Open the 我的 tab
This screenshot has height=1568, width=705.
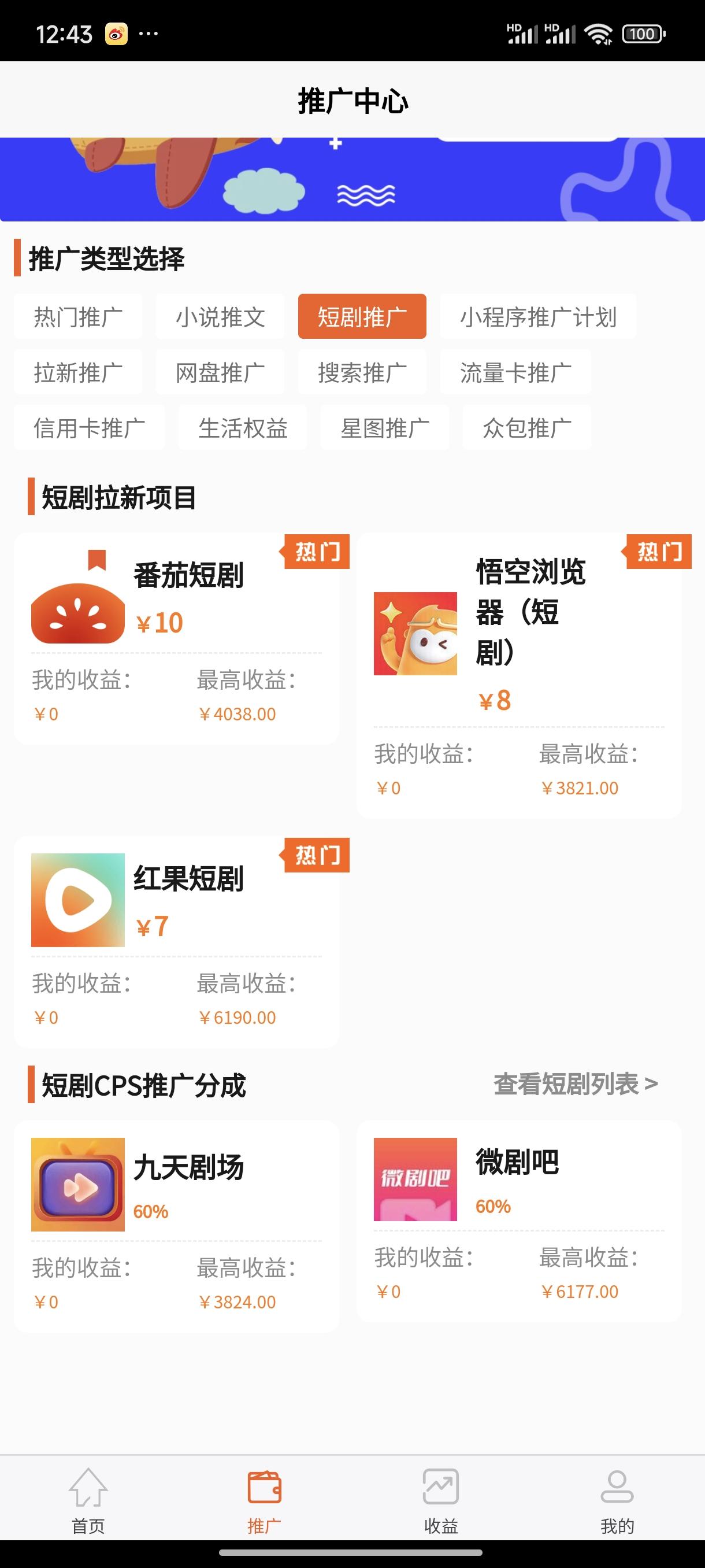[617, 1500]
